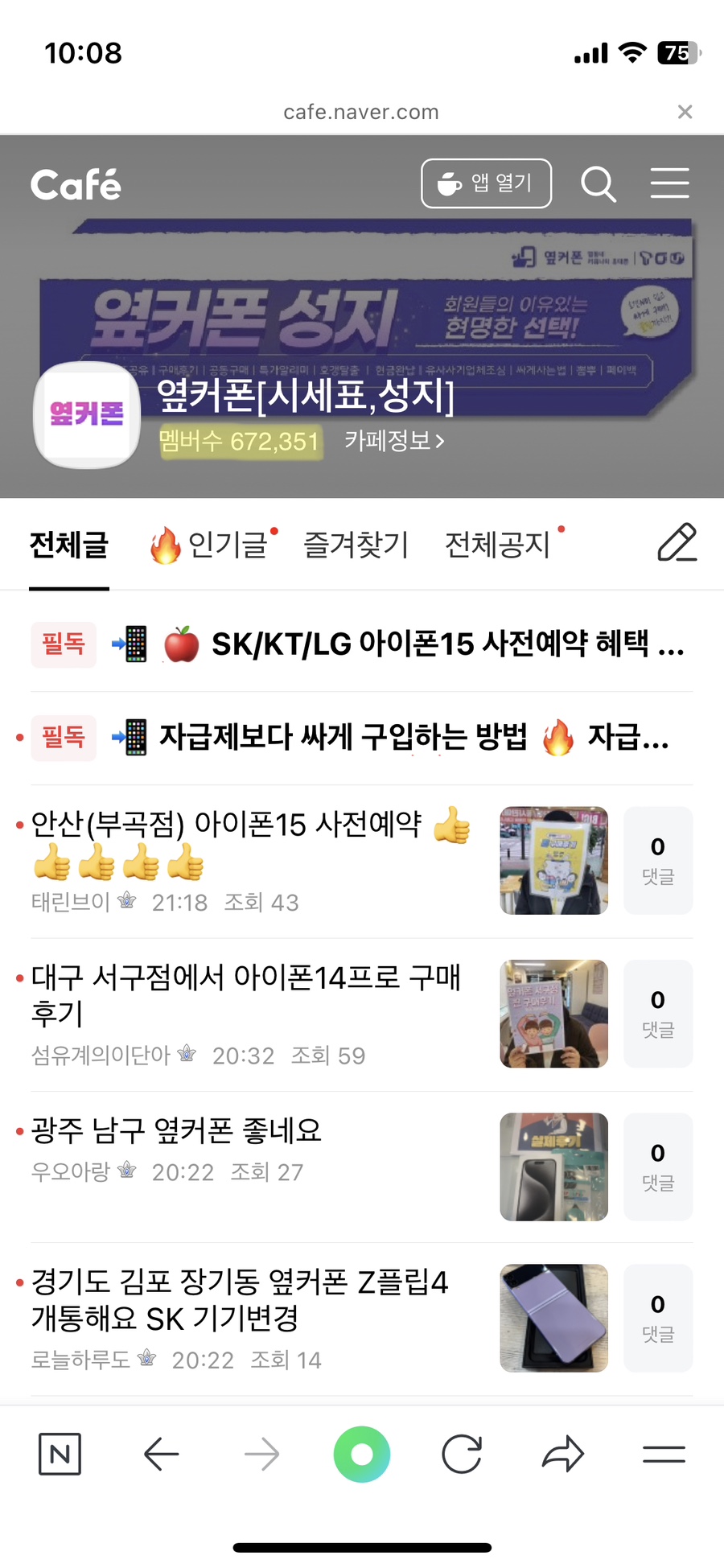The width and height of the screenshot is (724, 1568).
Task: Open the SK/KT/LG 아이폰15 사전예약 notice
Action: coord(362,644)
